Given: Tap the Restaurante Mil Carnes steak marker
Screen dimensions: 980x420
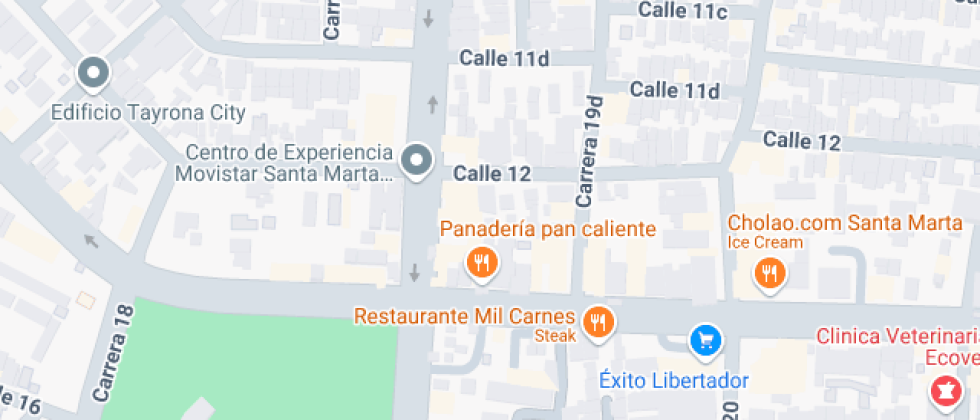Looking at the screenshot, I should point(599,322).
